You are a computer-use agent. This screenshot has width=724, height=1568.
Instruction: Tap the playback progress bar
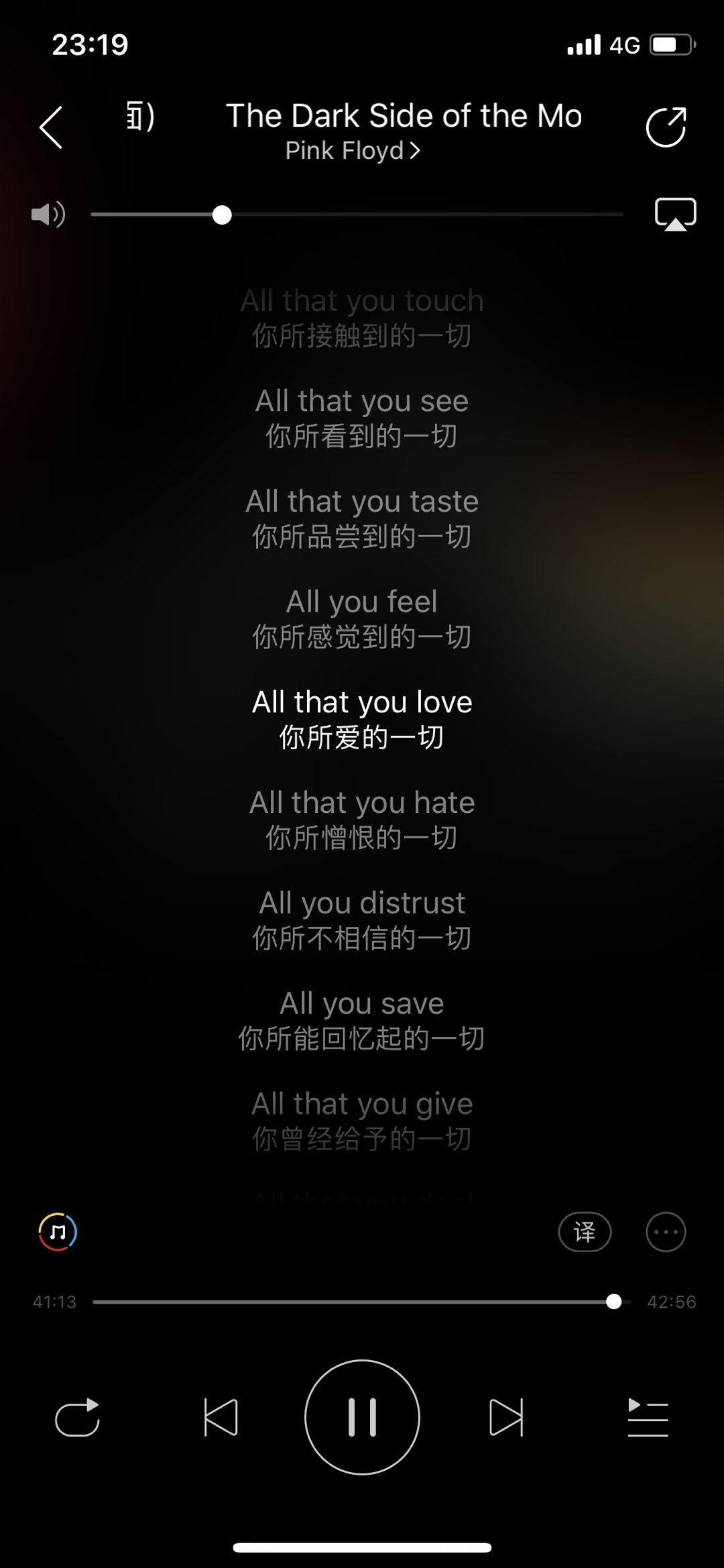[x=362, y=1302]
